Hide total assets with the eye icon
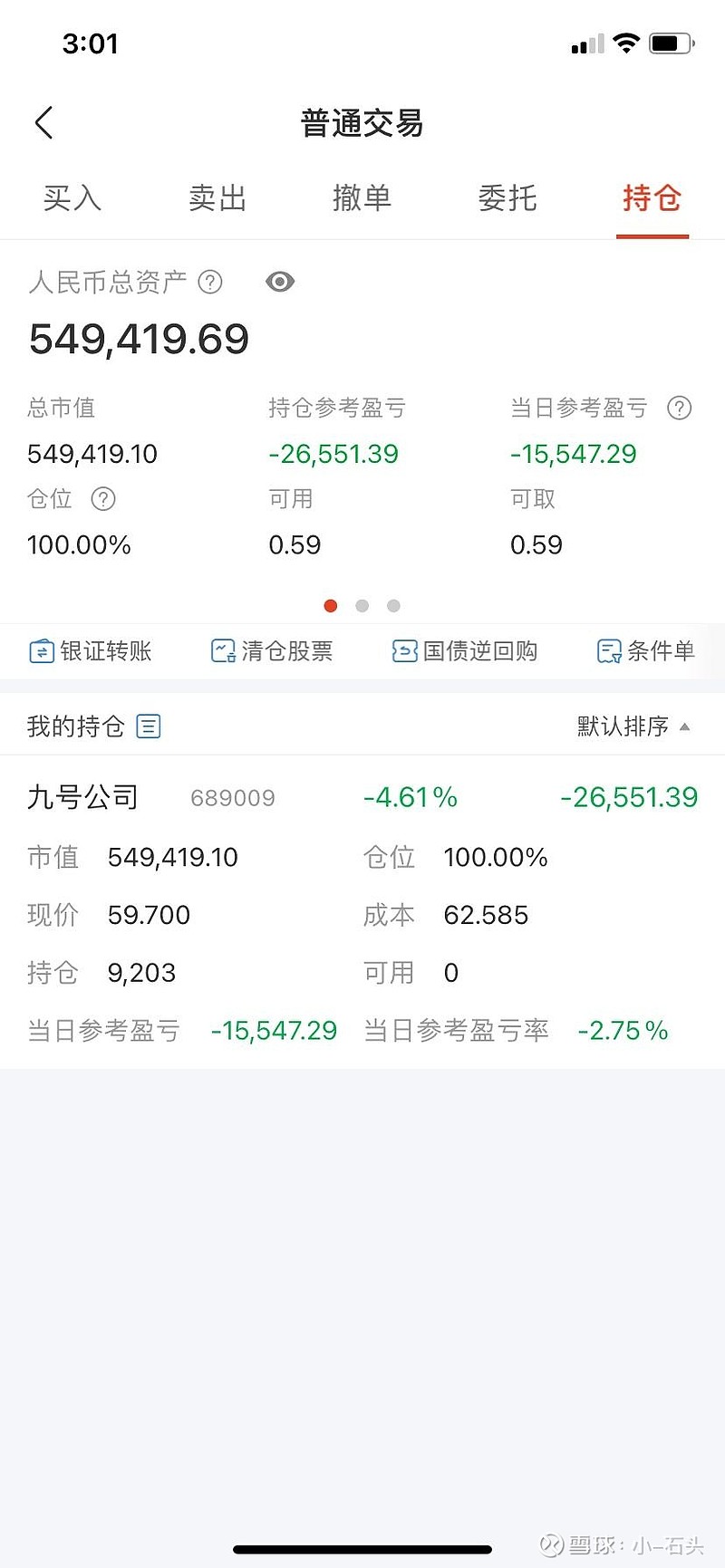 (280, 282)
